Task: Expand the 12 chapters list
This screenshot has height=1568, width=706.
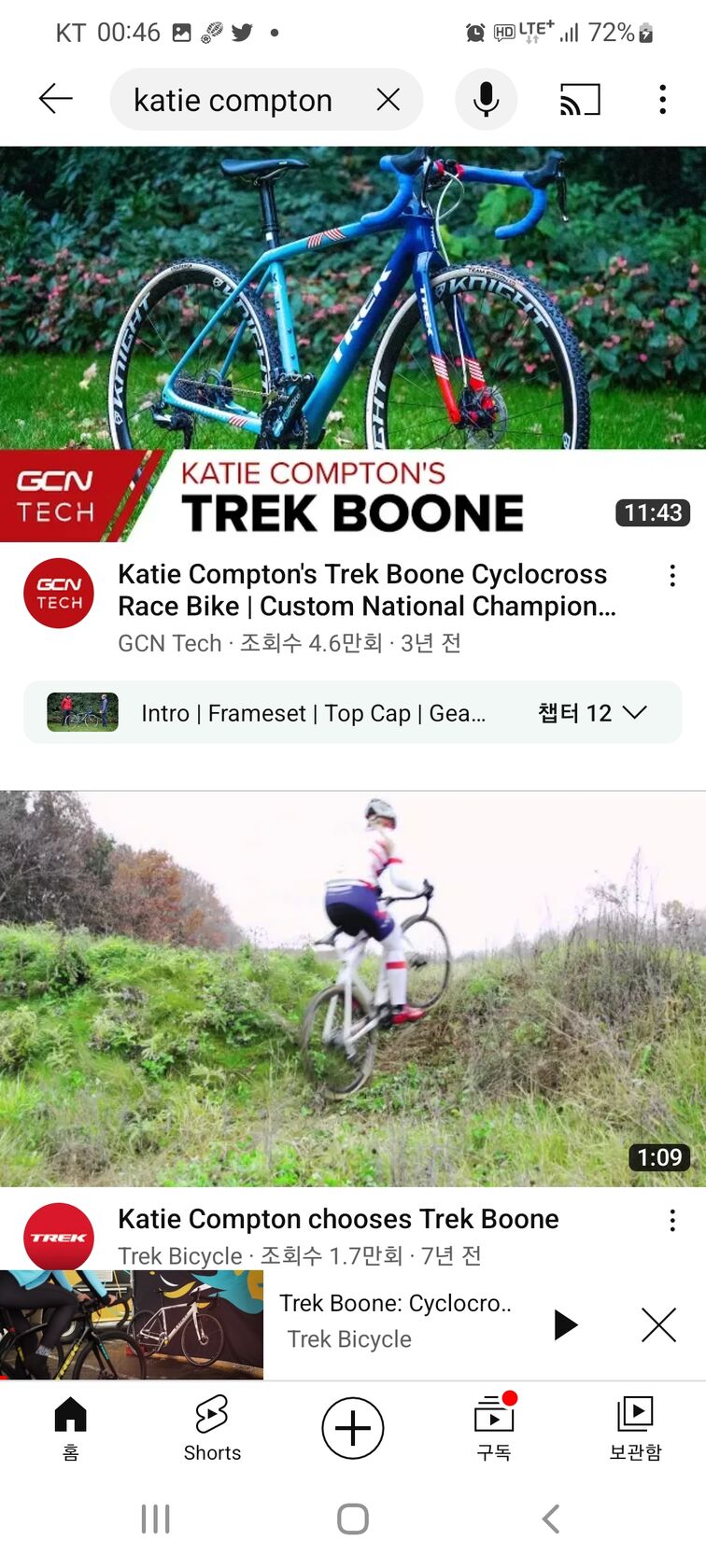Action: pos(592,713)
